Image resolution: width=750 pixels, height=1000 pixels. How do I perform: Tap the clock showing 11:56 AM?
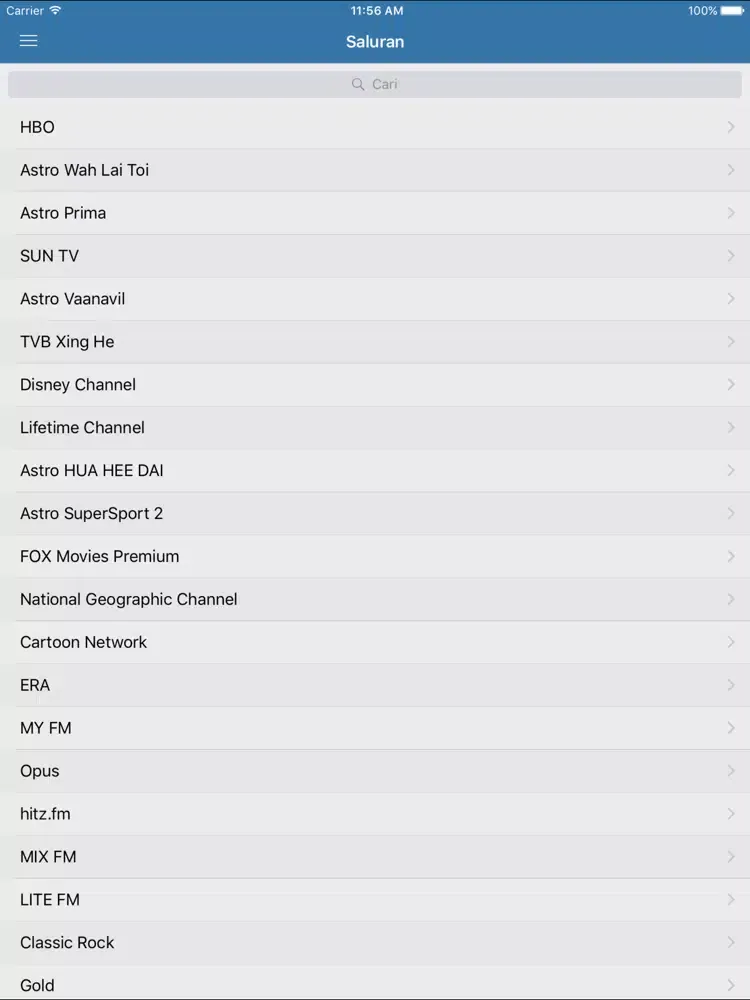[375, 11]
